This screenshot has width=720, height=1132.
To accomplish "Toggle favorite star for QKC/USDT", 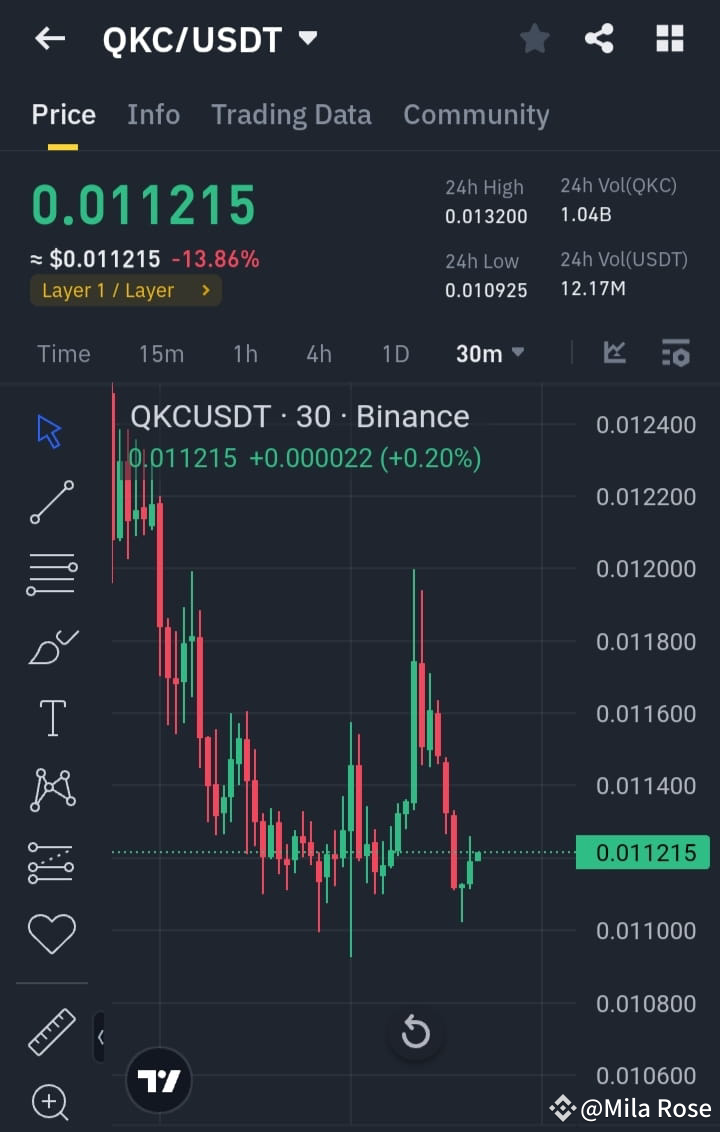I will coord(534,38).
